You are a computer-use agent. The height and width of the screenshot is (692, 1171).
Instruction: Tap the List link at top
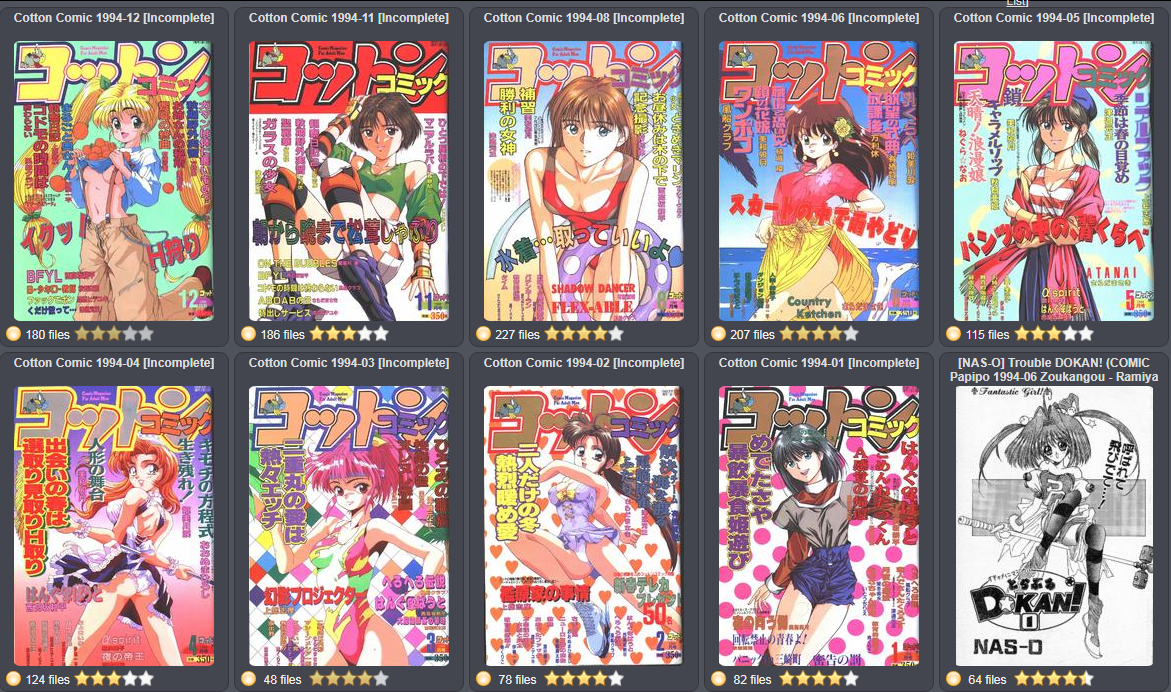[1016, 3]
